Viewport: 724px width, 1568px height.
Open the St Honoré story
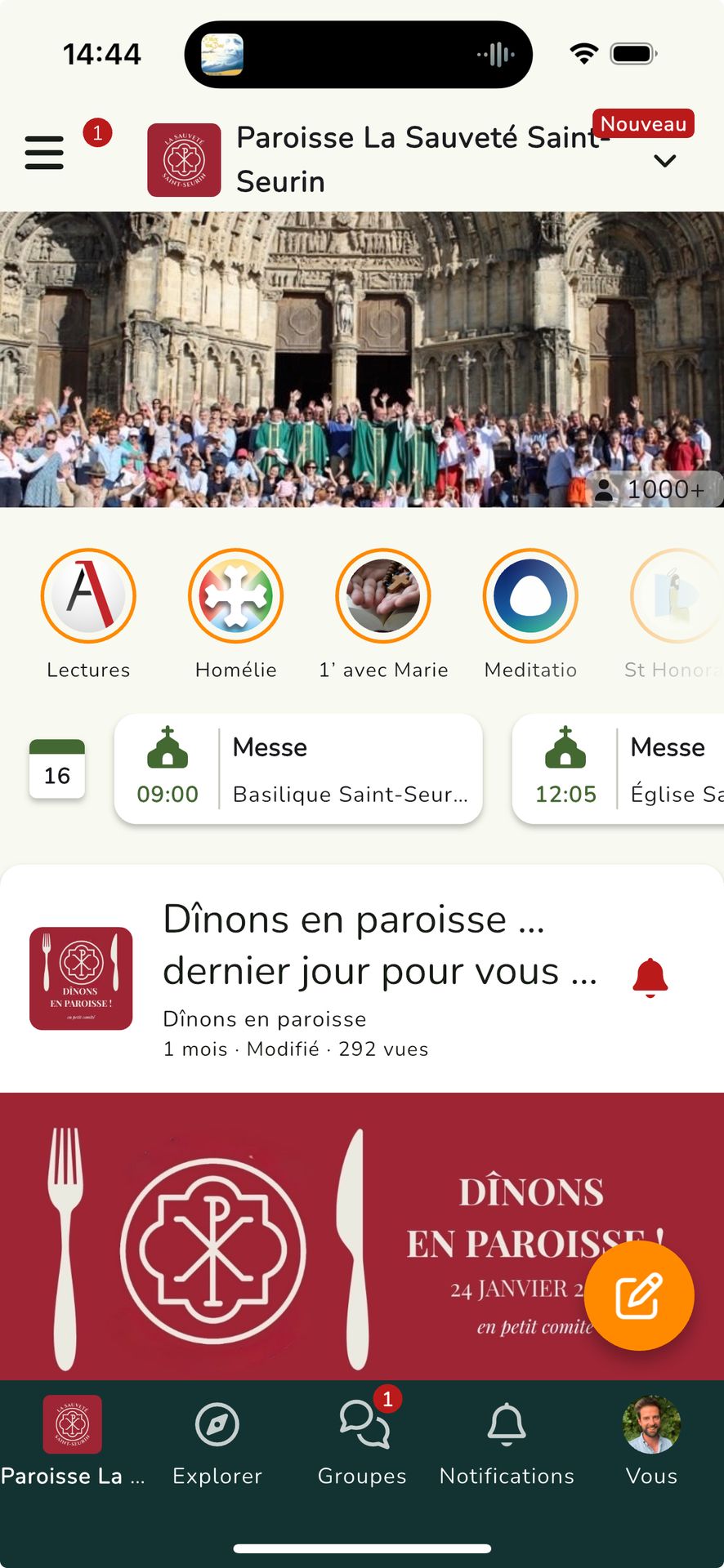[x=675, y=596]
